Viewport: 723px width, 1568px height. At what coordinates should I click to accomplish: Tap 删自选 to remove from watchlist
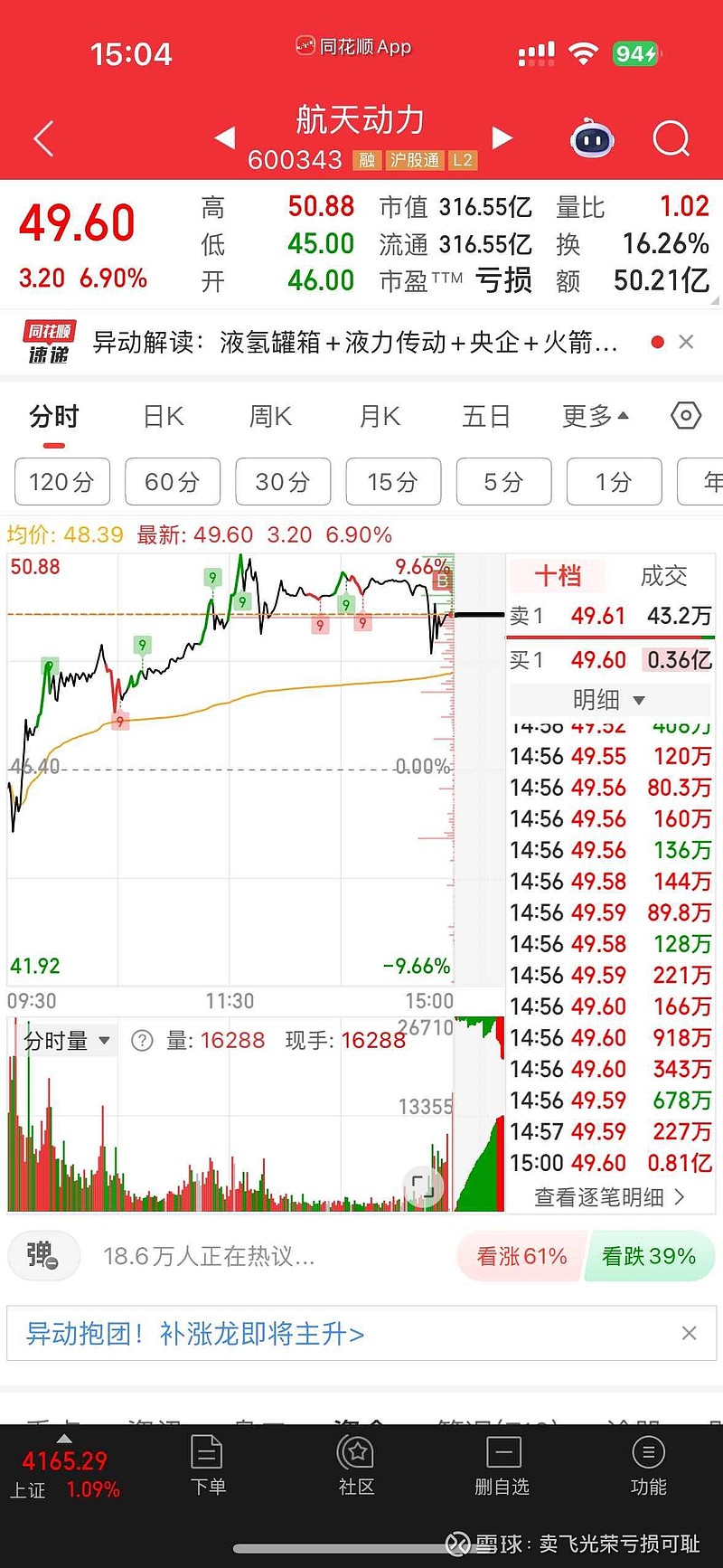click(502, 1465)
